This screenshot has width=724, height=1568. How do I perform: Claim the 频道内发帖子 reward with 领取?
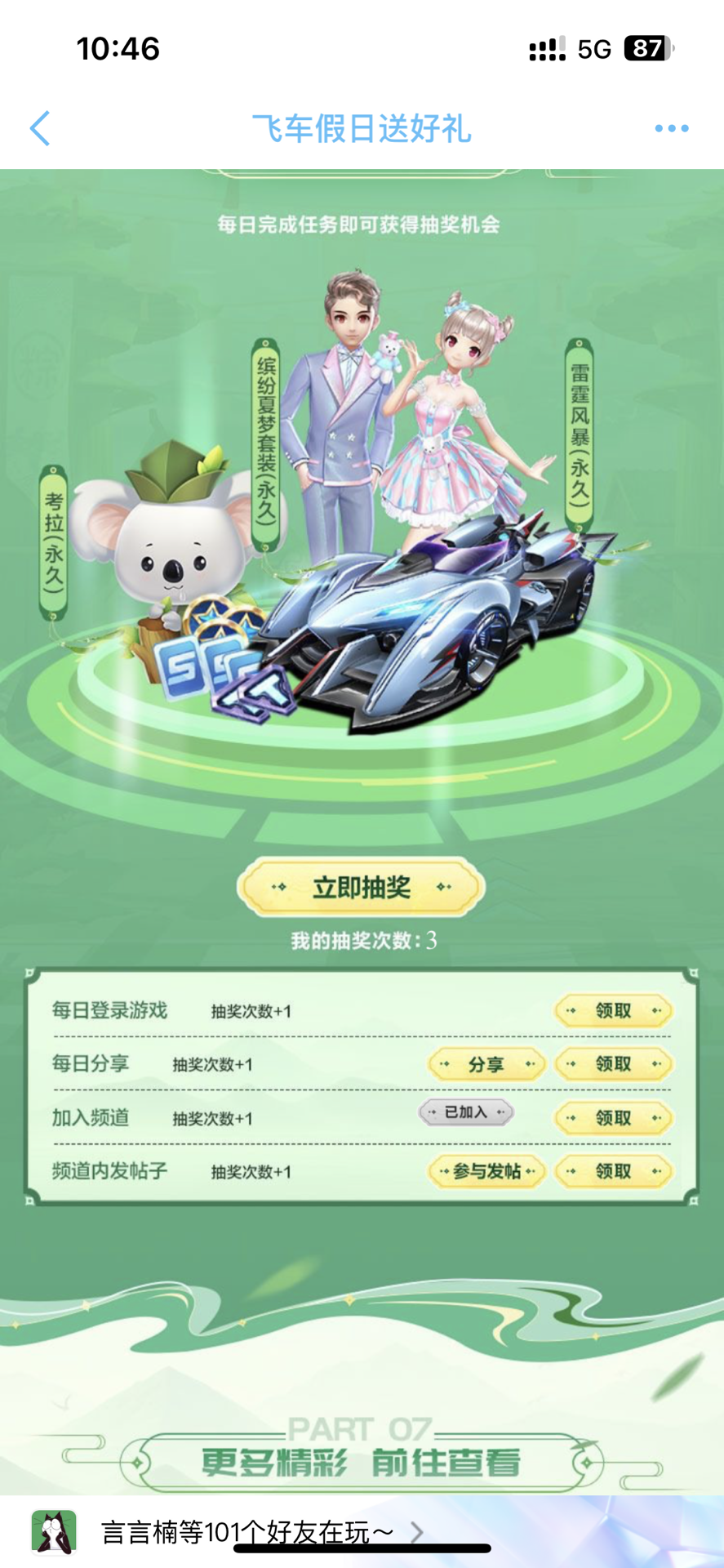613,1171
